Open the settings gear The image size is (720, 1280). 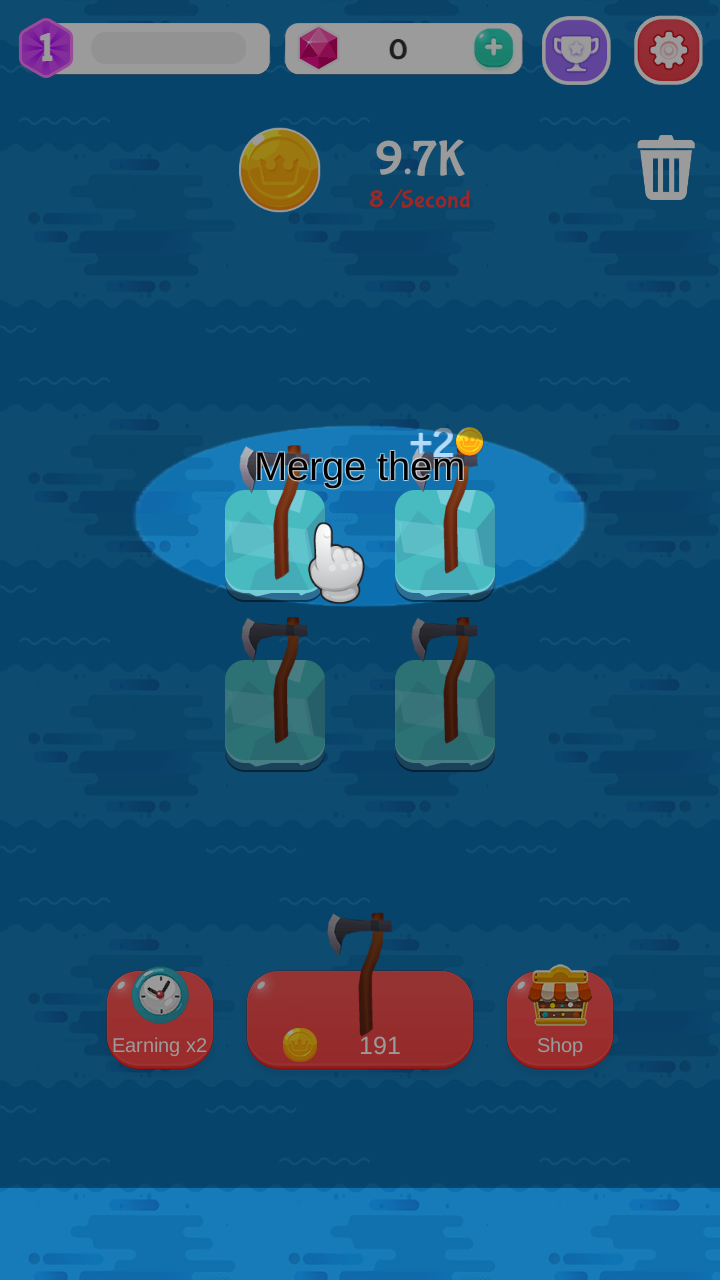click(668, 50)
